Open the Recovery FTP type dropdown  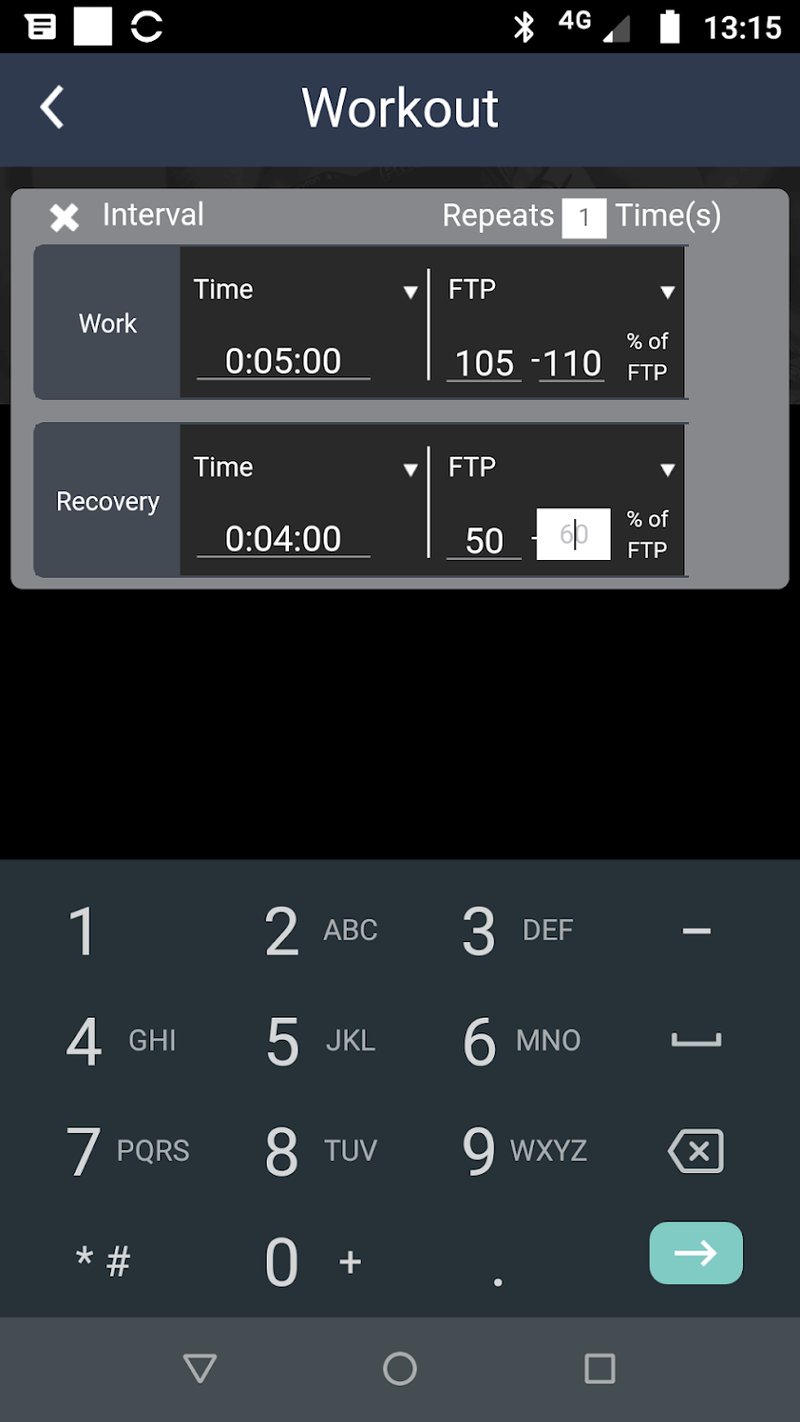[x=667, y=470]
